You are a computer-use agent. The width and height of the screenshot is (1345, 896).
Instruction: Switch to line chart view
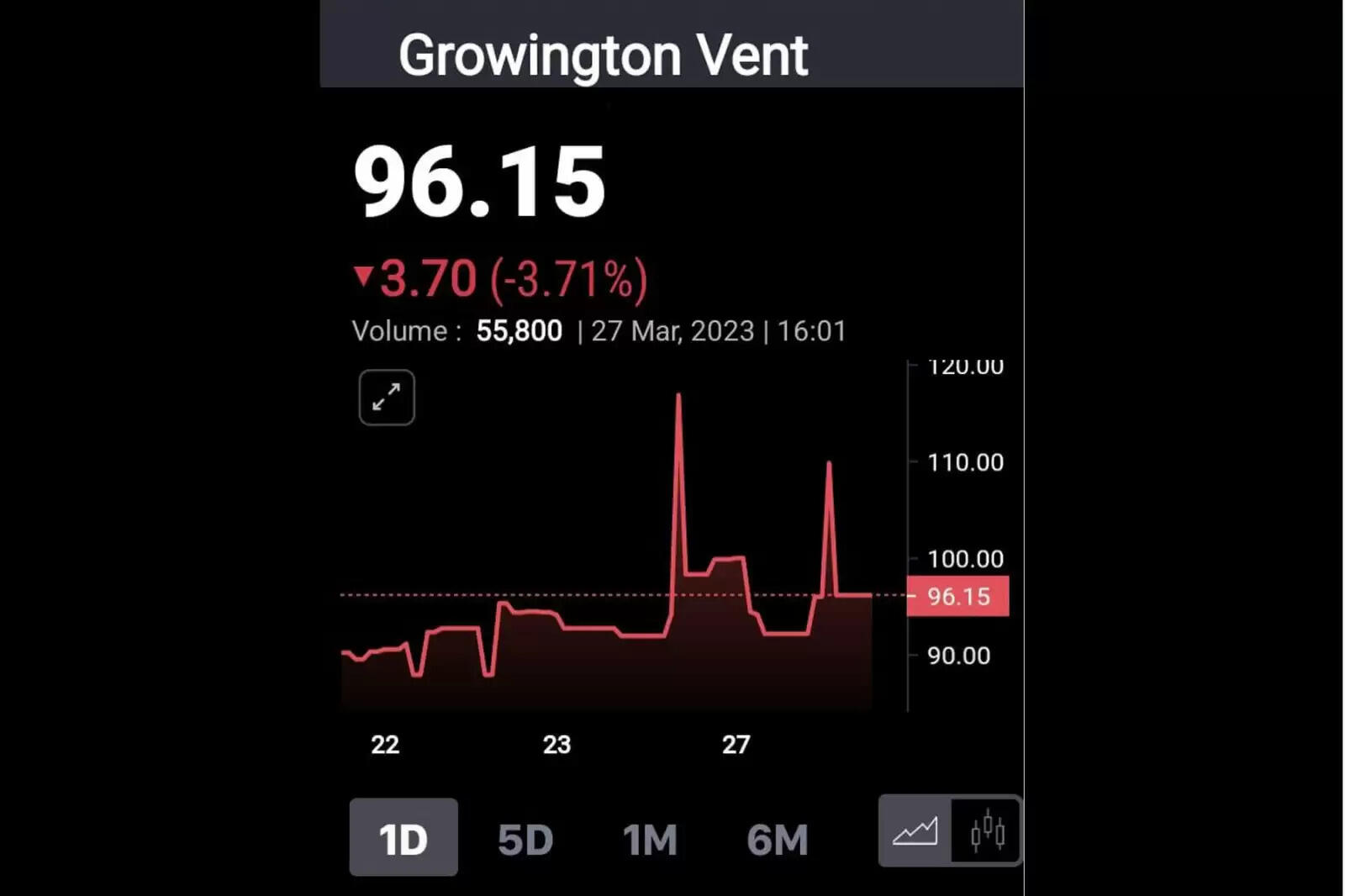click(915, 831)
